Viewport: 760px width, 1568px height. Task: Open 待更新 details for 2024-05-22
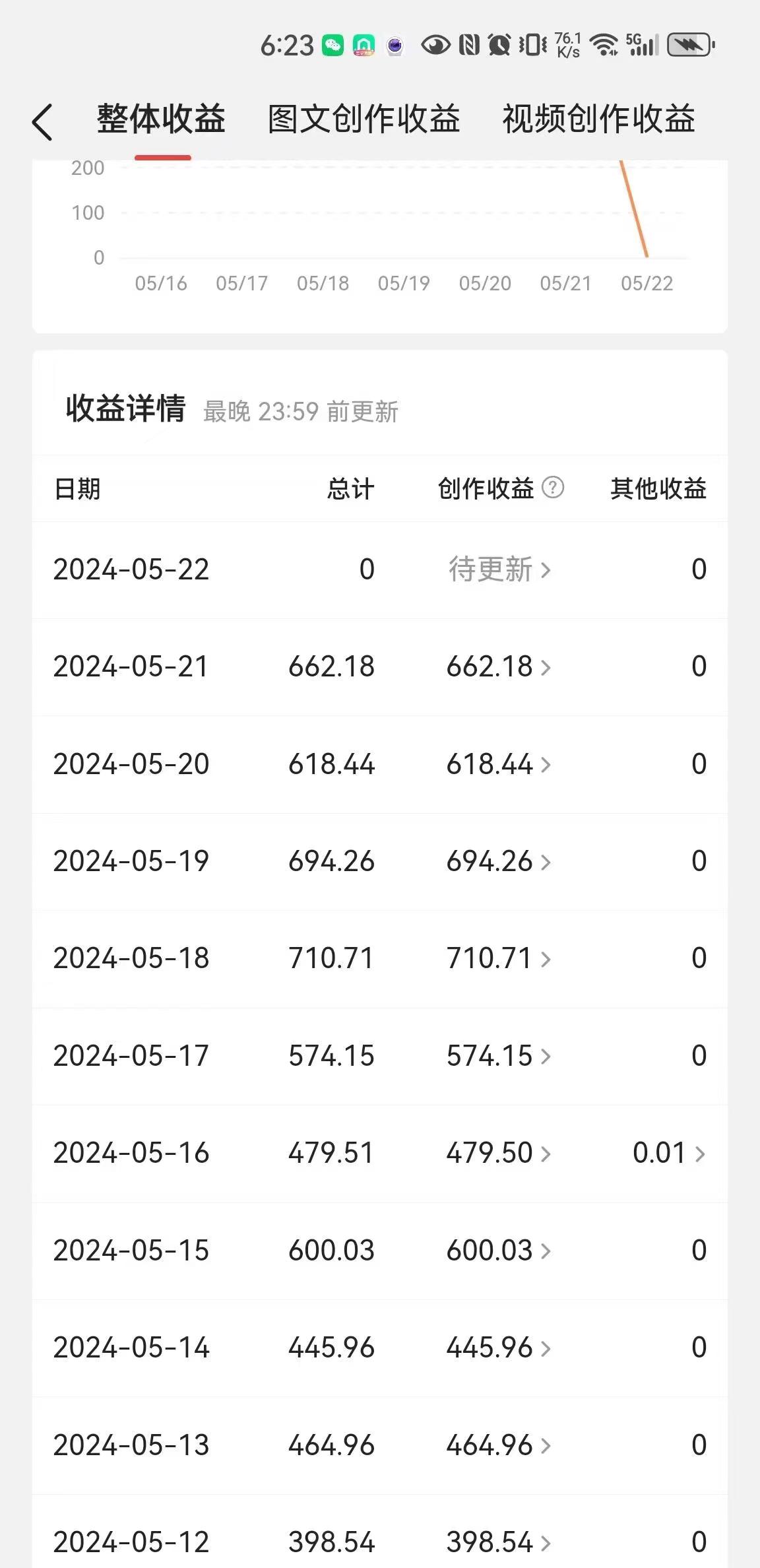click(499, 570)
